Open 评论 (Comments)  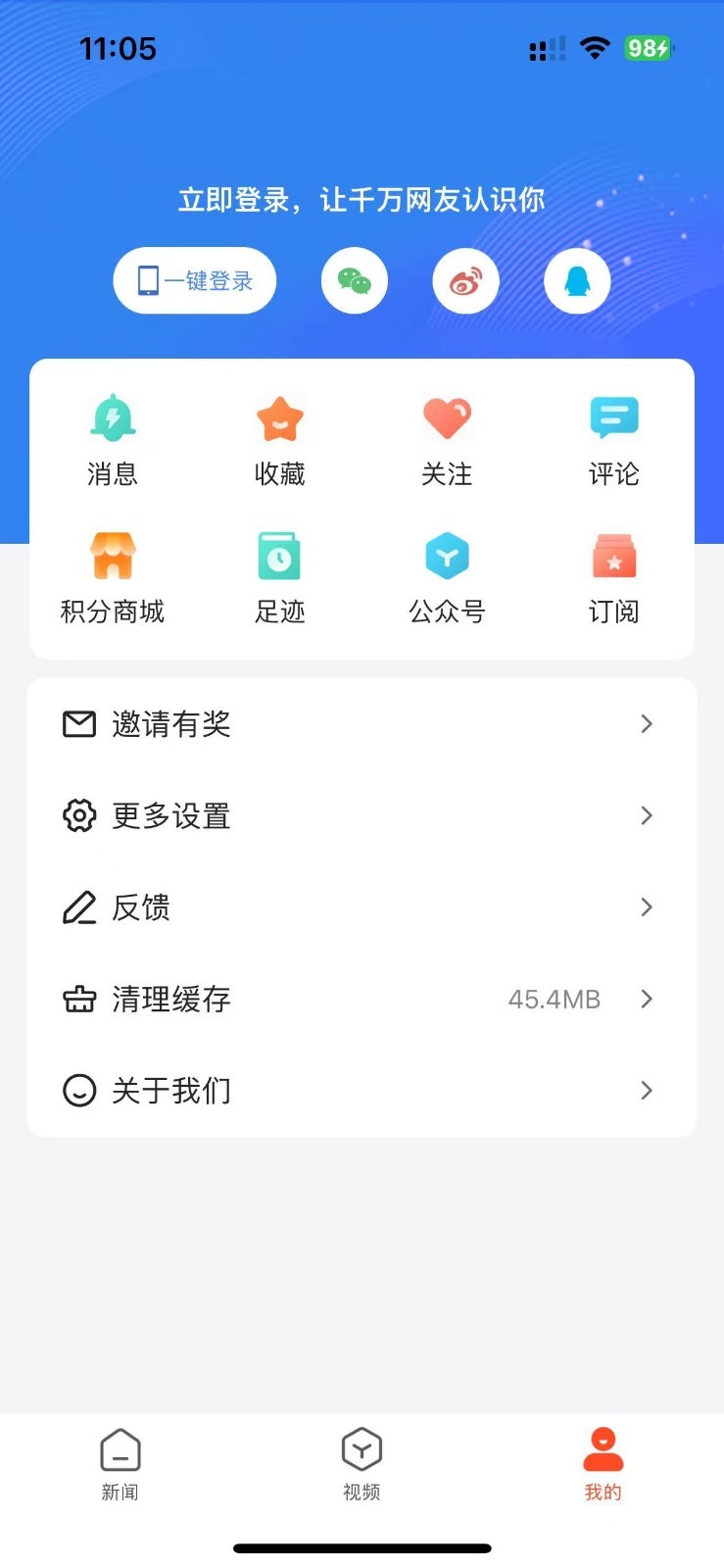click(x=614, y=439)
